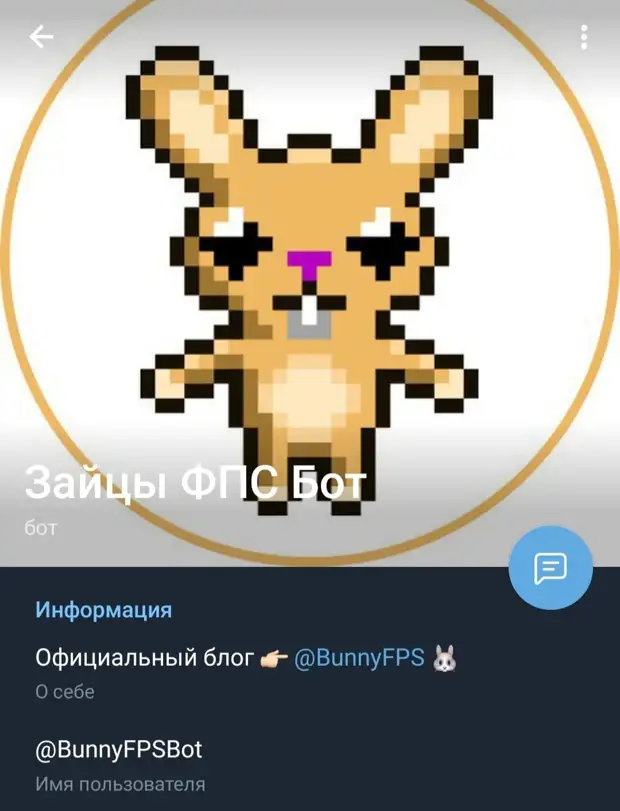This screenshot has width=620, height=811.
Task: View the bunny profile picture full size
Action: [312, 280]
